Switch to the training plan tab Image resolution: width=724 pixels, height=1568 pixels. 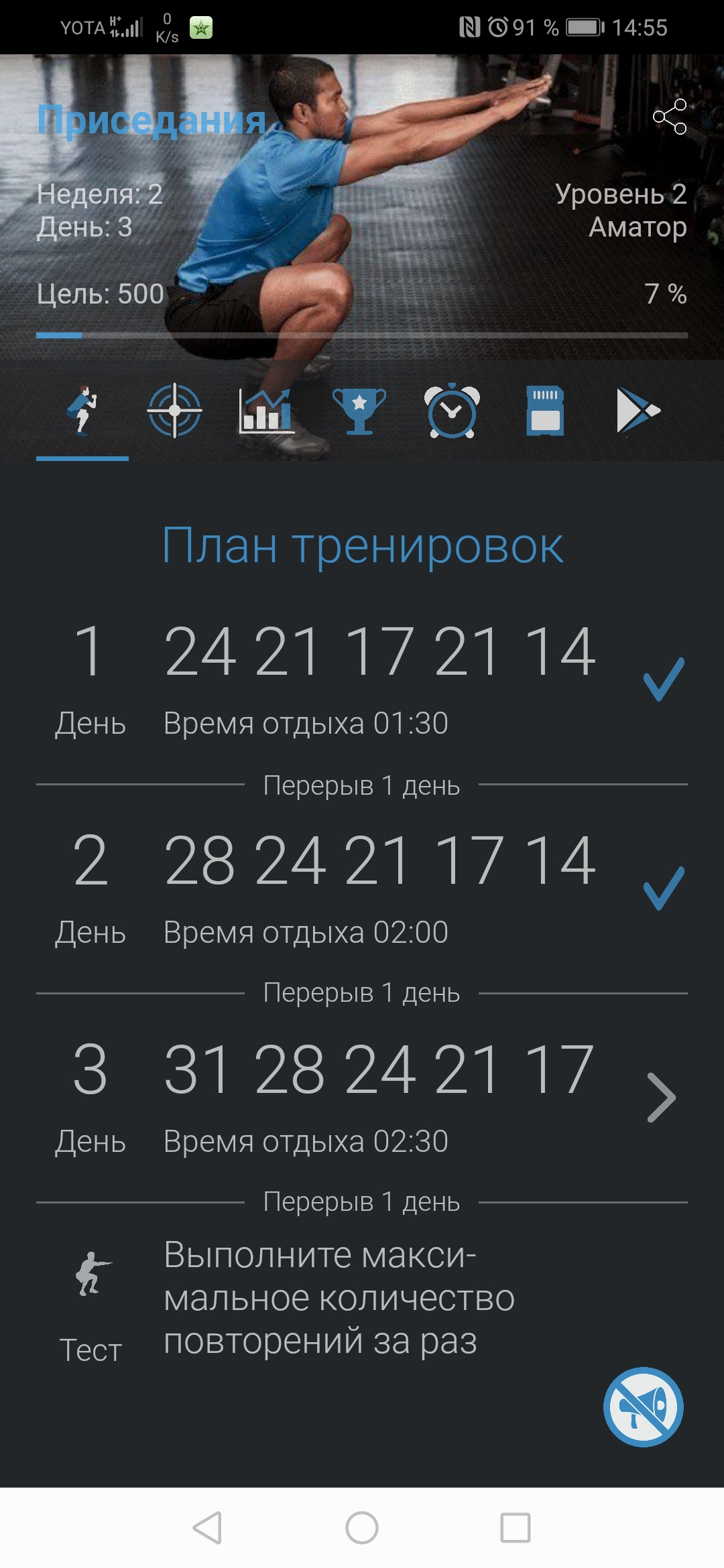tap(82, 410)
